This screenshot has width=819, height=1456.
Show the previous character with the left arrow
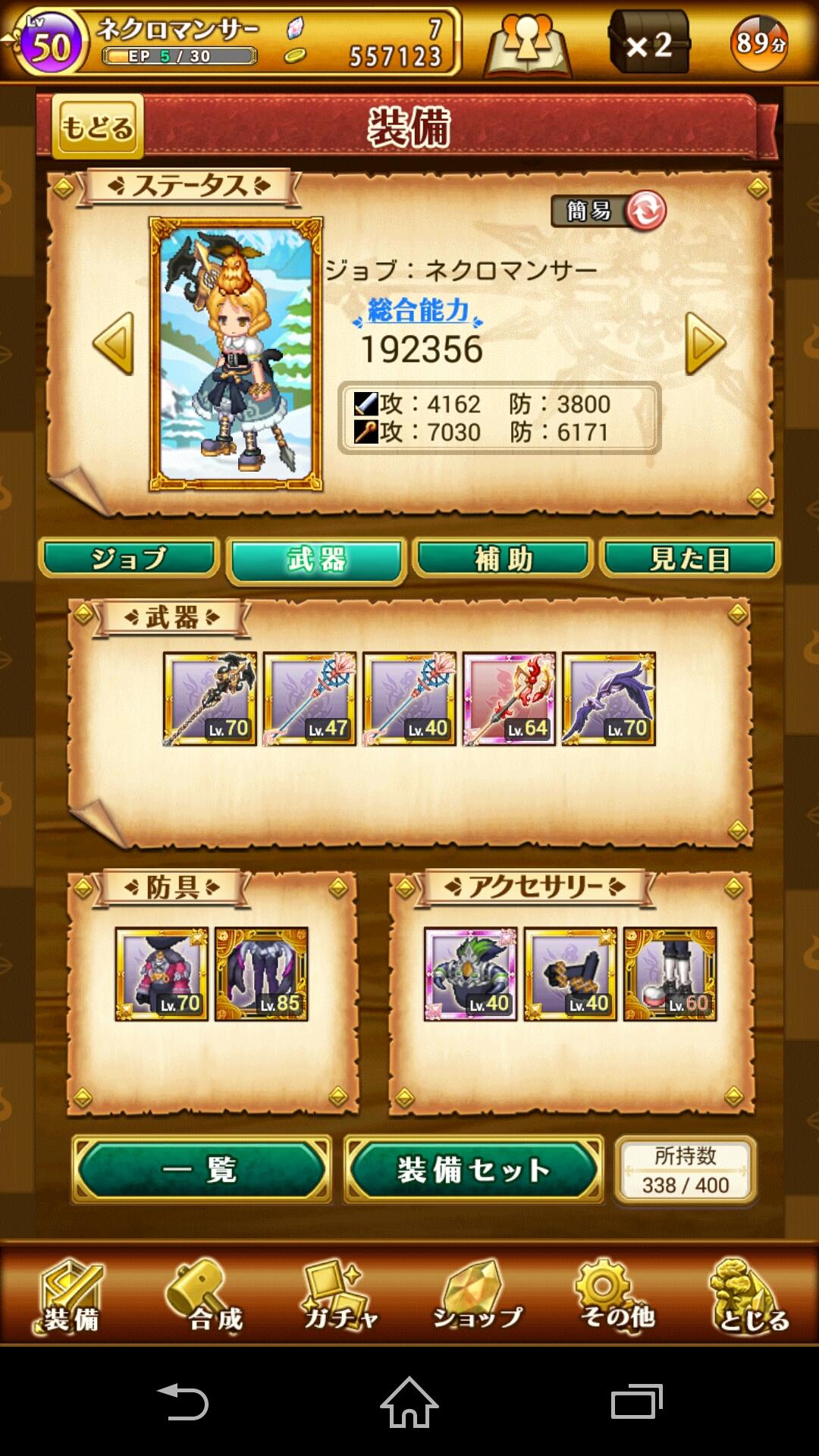pyautogui.click(x=114, y=344)
